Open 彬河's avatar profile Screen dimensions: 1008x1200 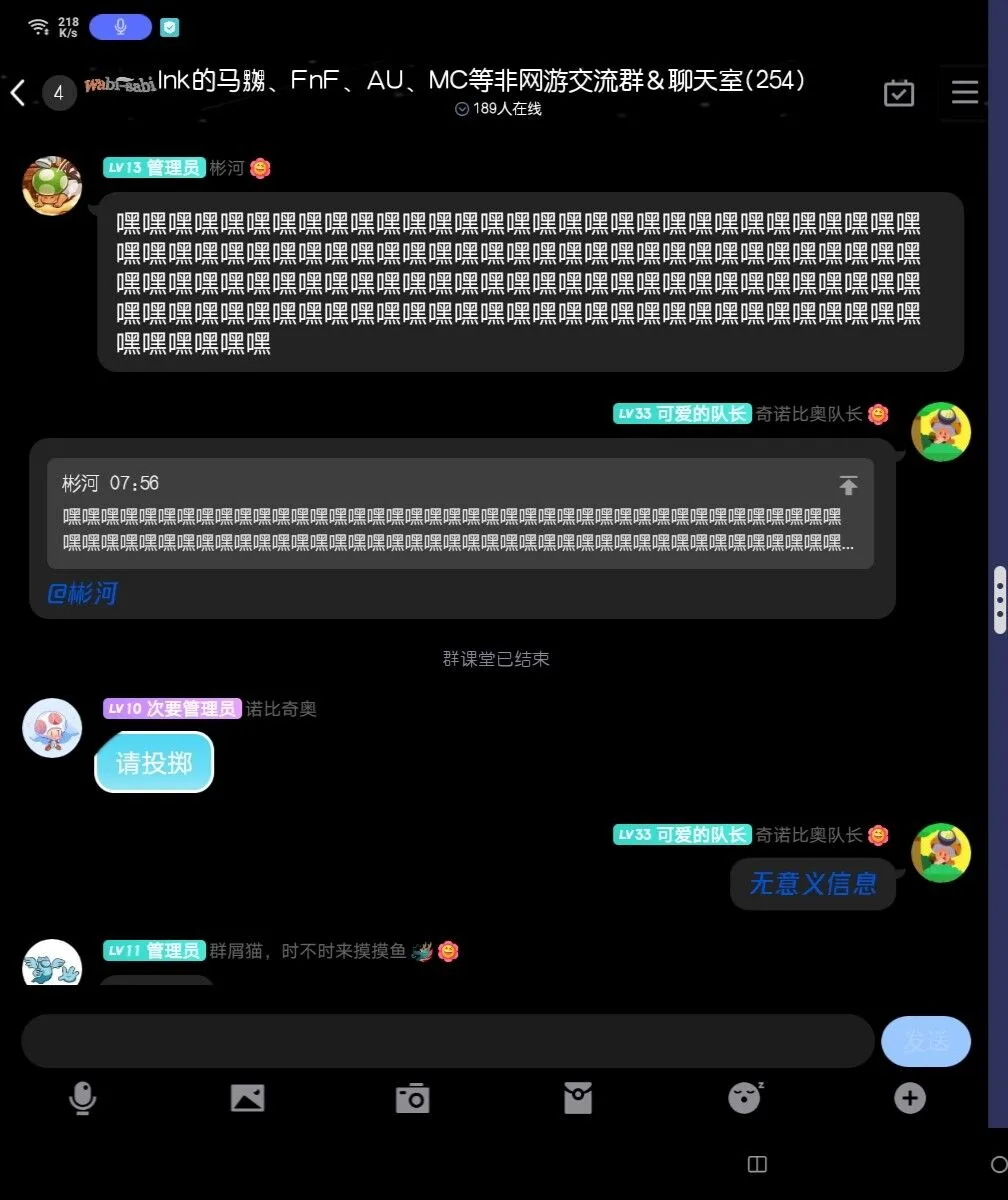pyautogui.click(x=52, y=186)
